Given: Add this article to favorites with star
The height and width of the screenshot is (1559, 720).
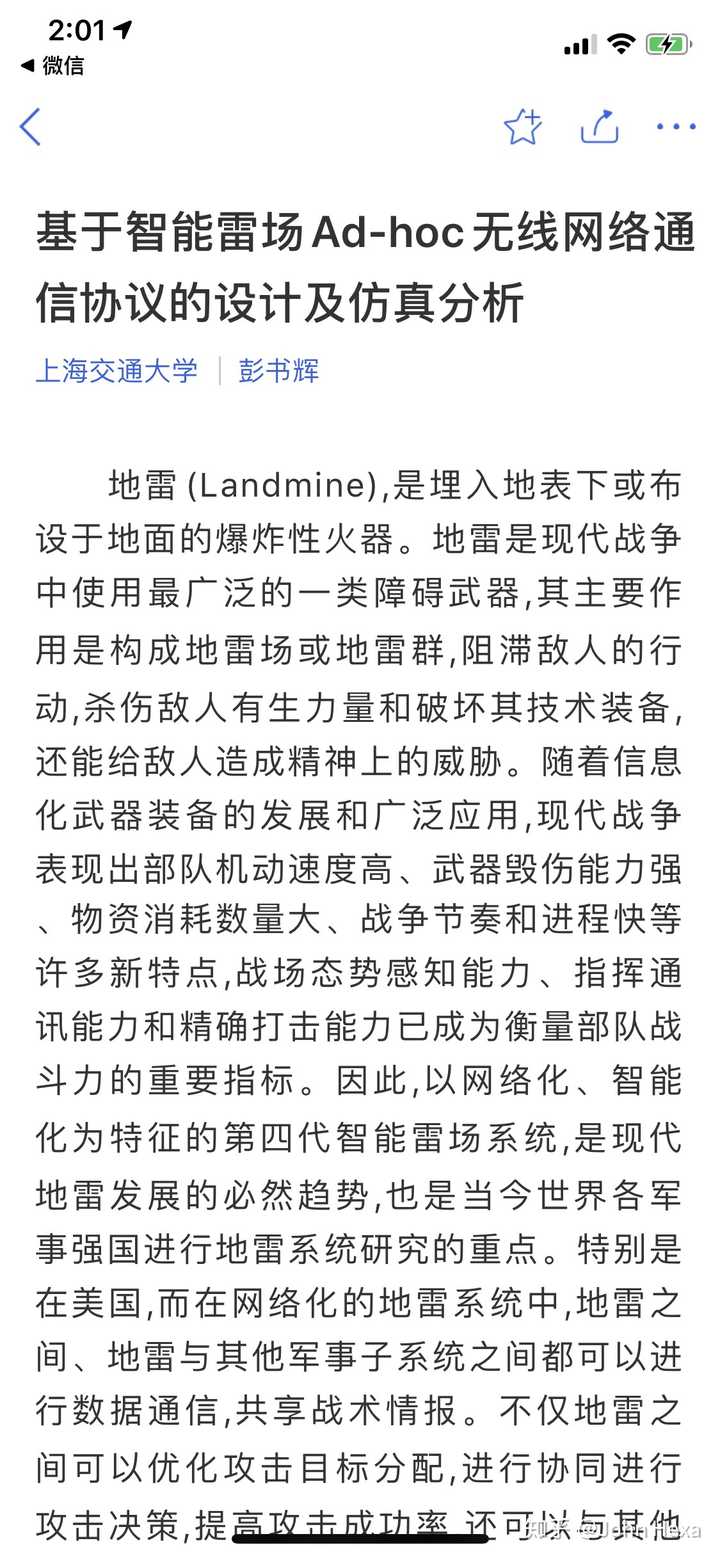Looking at the screenshot, I should [523, 127].
